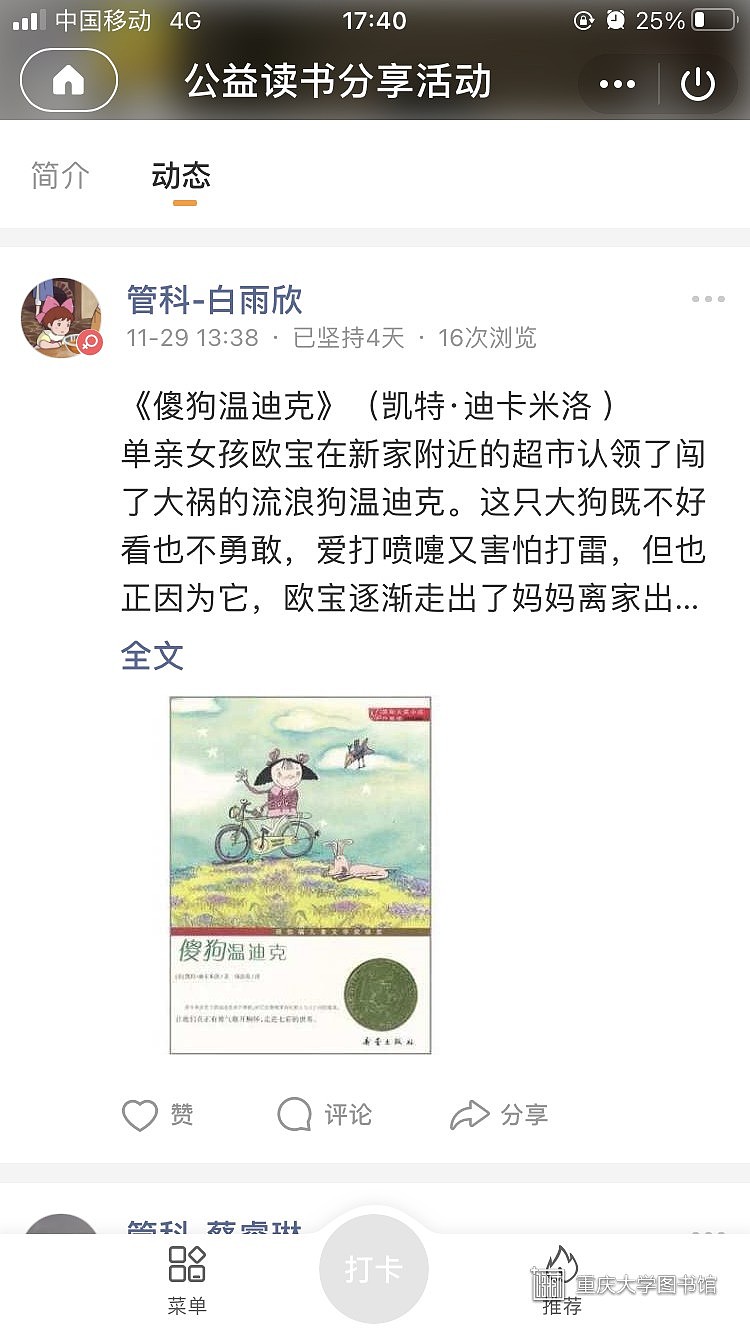Open the mini program more options menu
The image size is (750, 1334).
tap(617, 83)
